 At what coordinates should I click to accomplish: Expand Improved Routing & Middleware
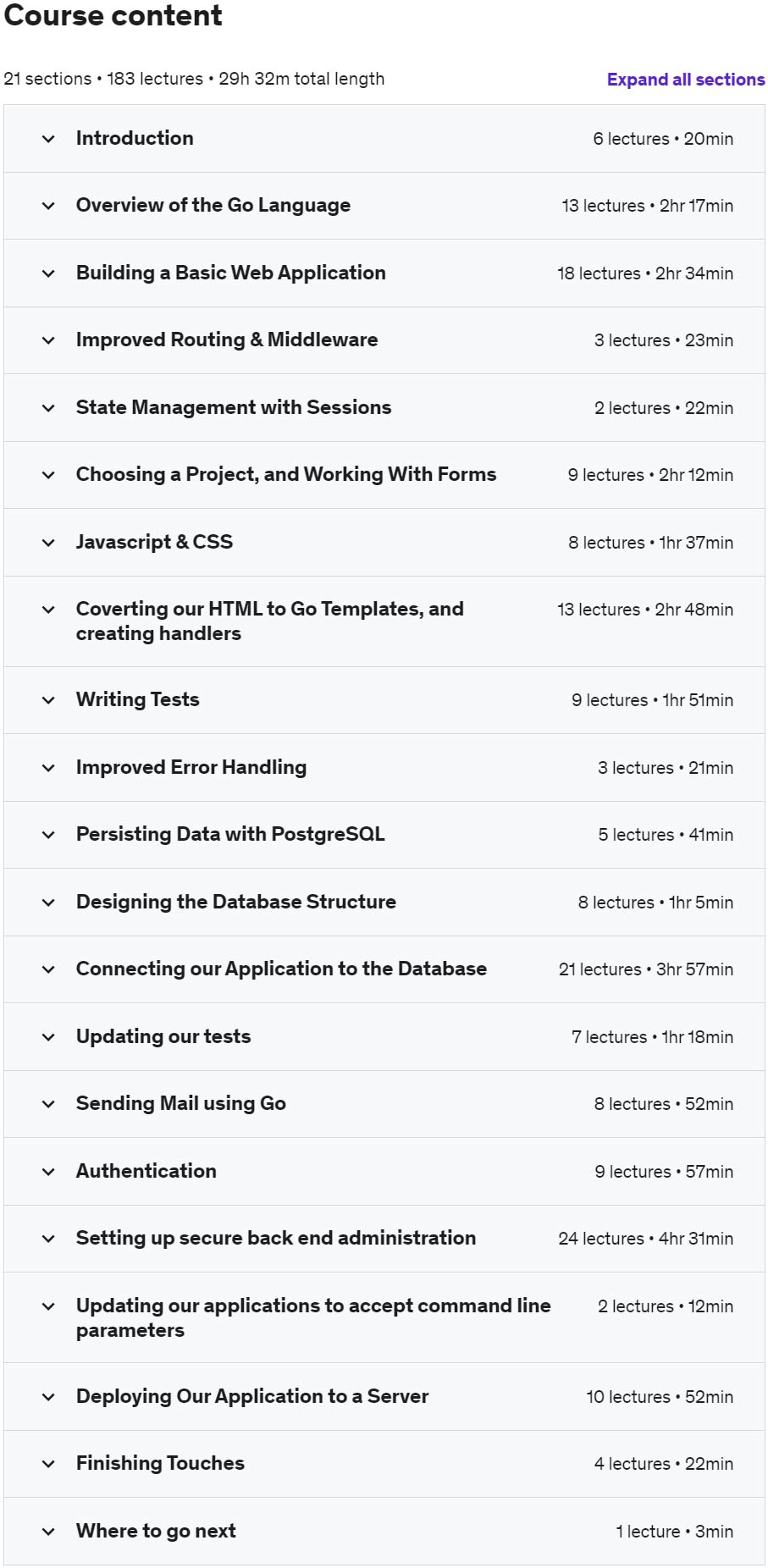[384, 340]
